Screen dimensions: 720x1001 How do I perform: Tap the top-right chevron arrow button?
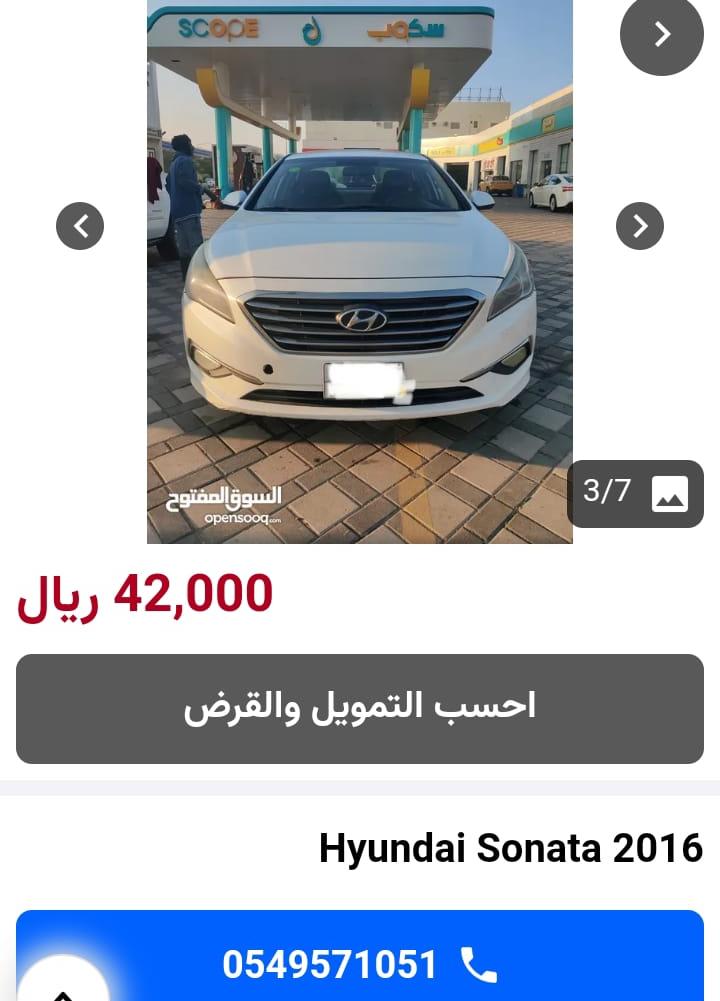click(x=661, y=35)
